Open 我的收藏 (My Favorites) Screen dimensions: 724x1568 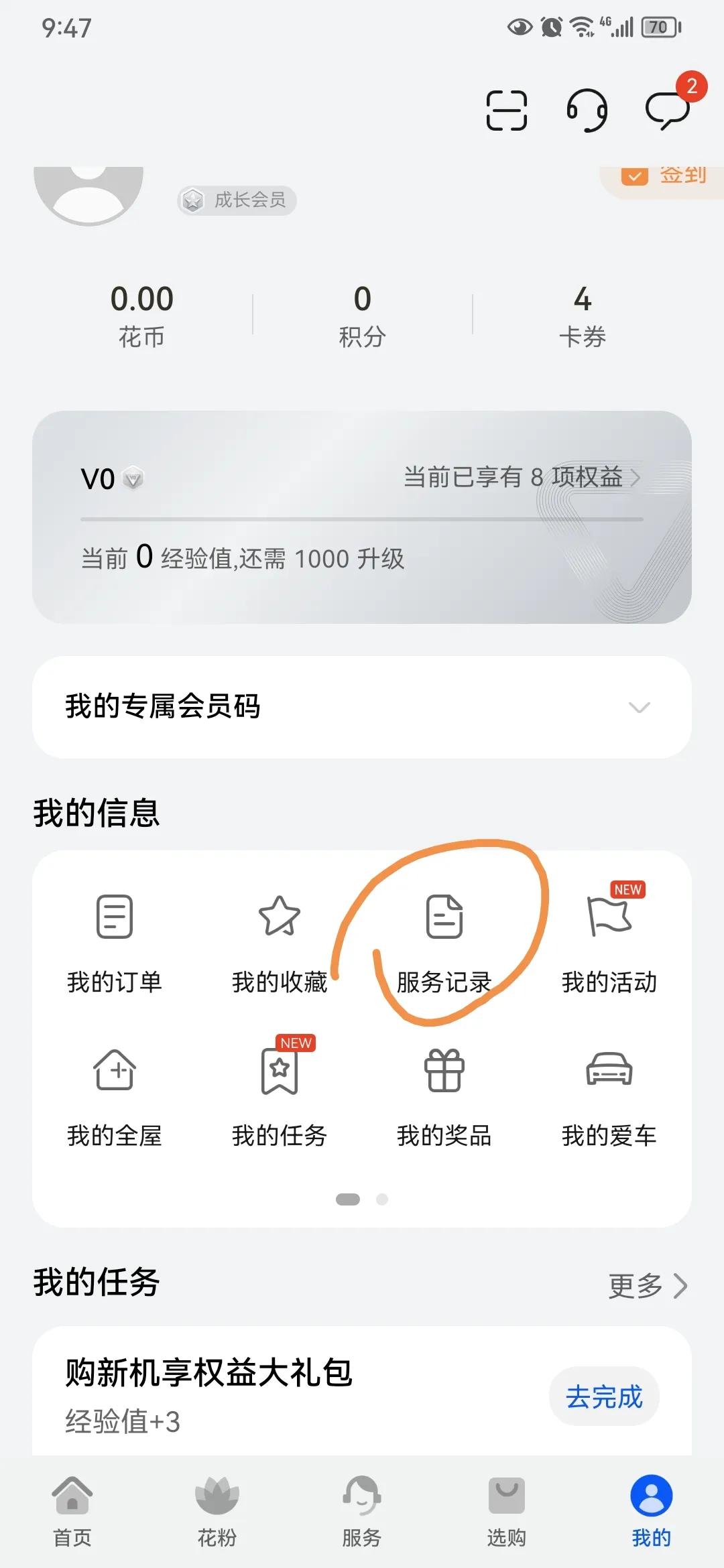[x=279, y=938]
